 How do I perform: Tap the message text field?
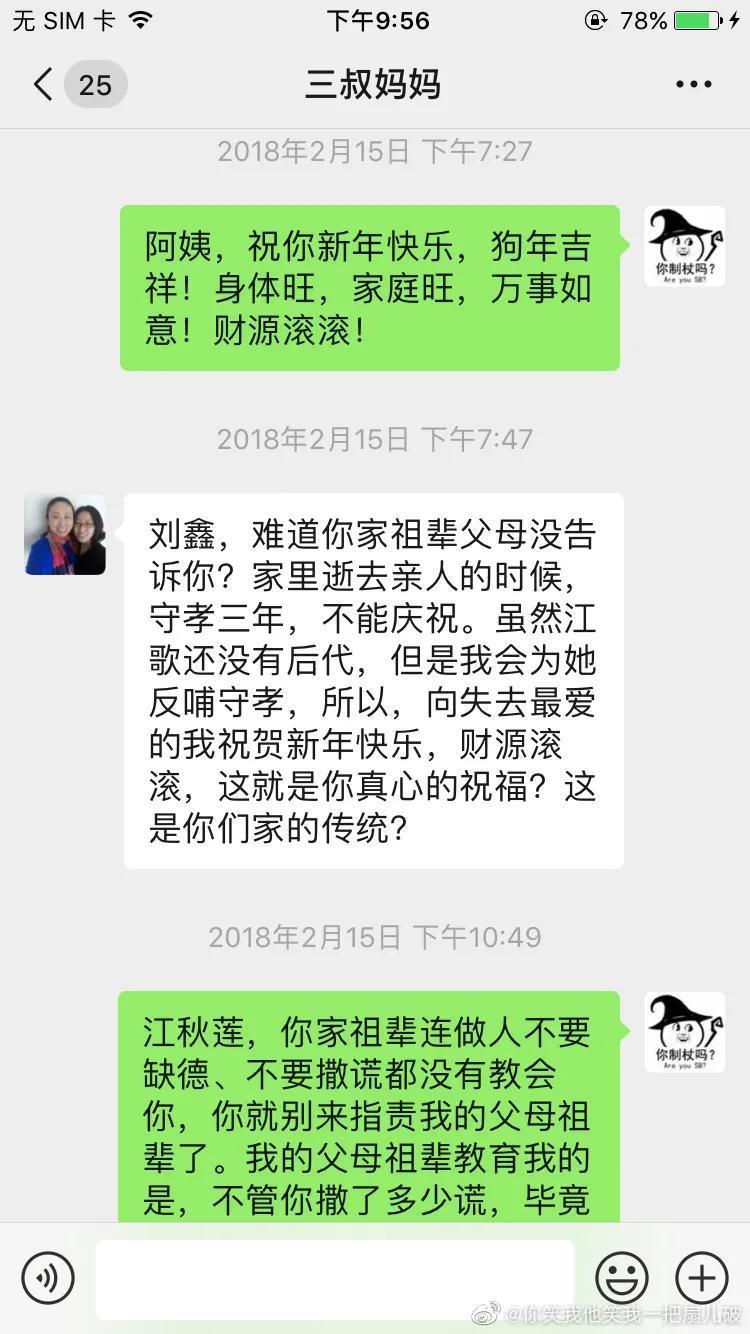coord(334,1277)
